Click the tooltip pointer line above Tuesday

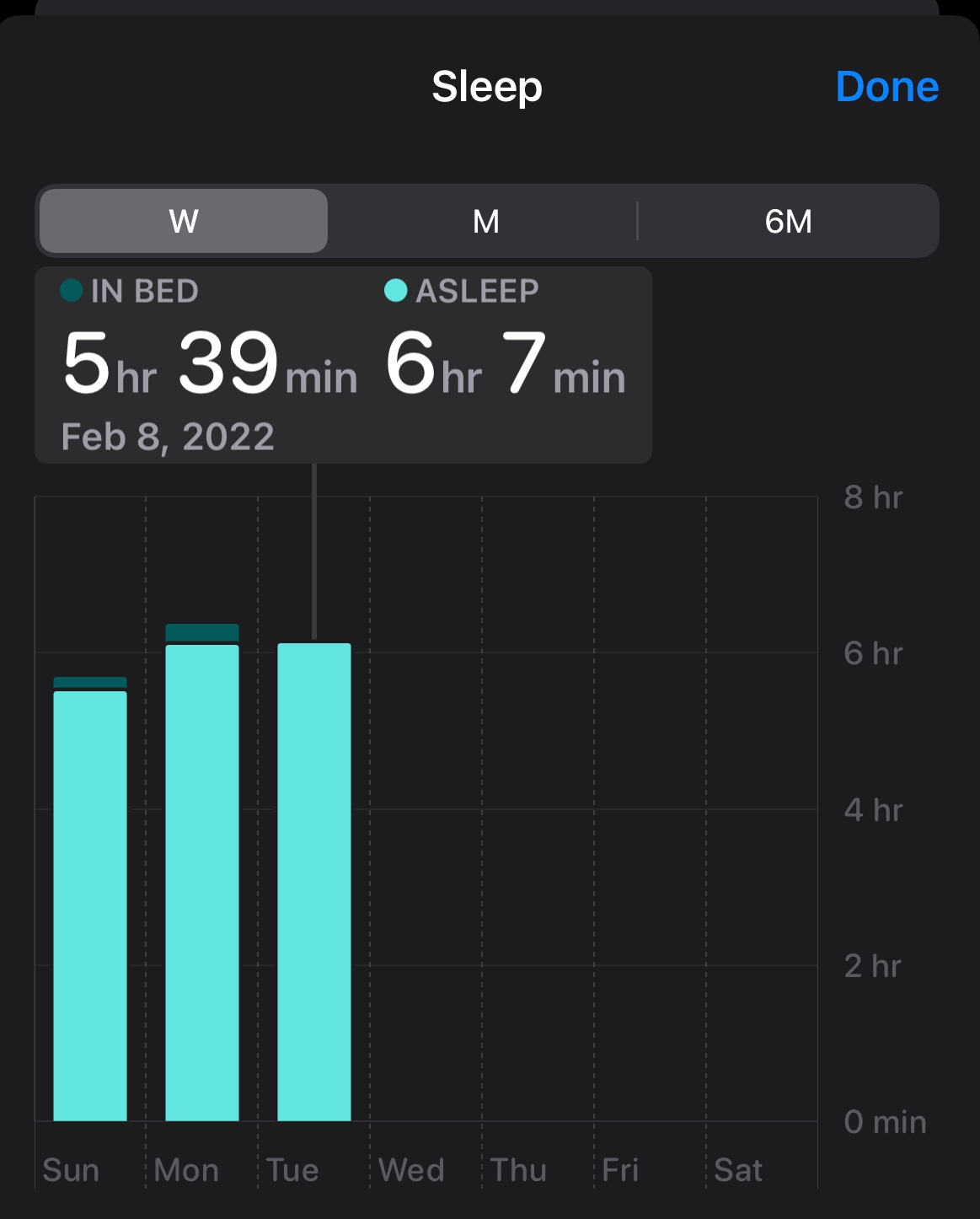point(315,548)
